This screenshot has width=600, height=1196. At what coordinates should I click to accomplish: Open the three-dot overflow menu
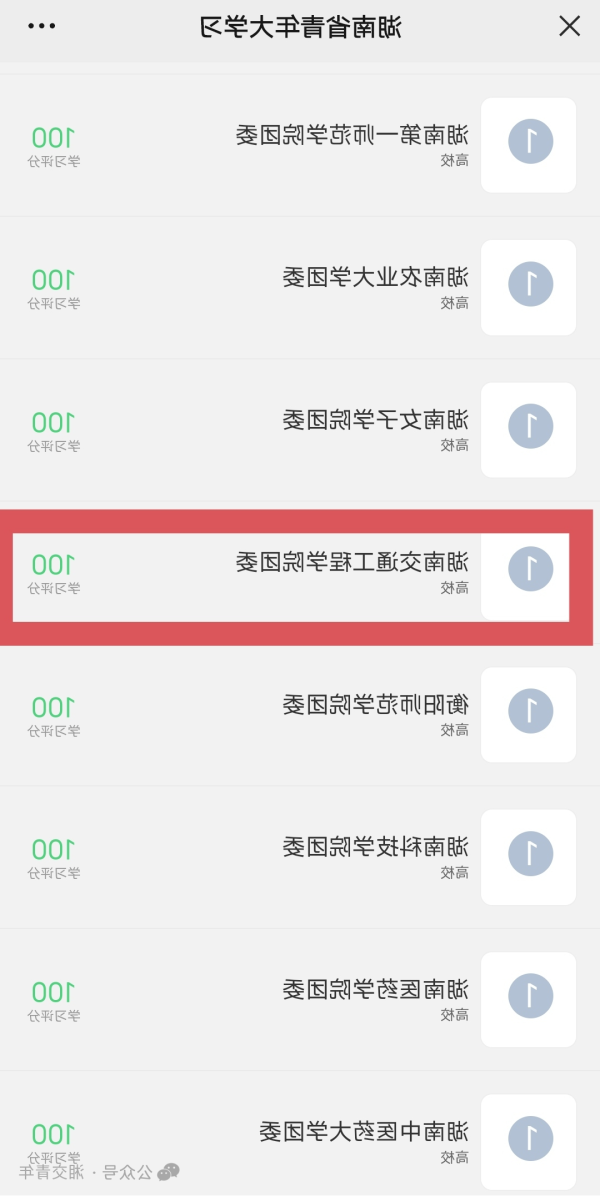42,26
